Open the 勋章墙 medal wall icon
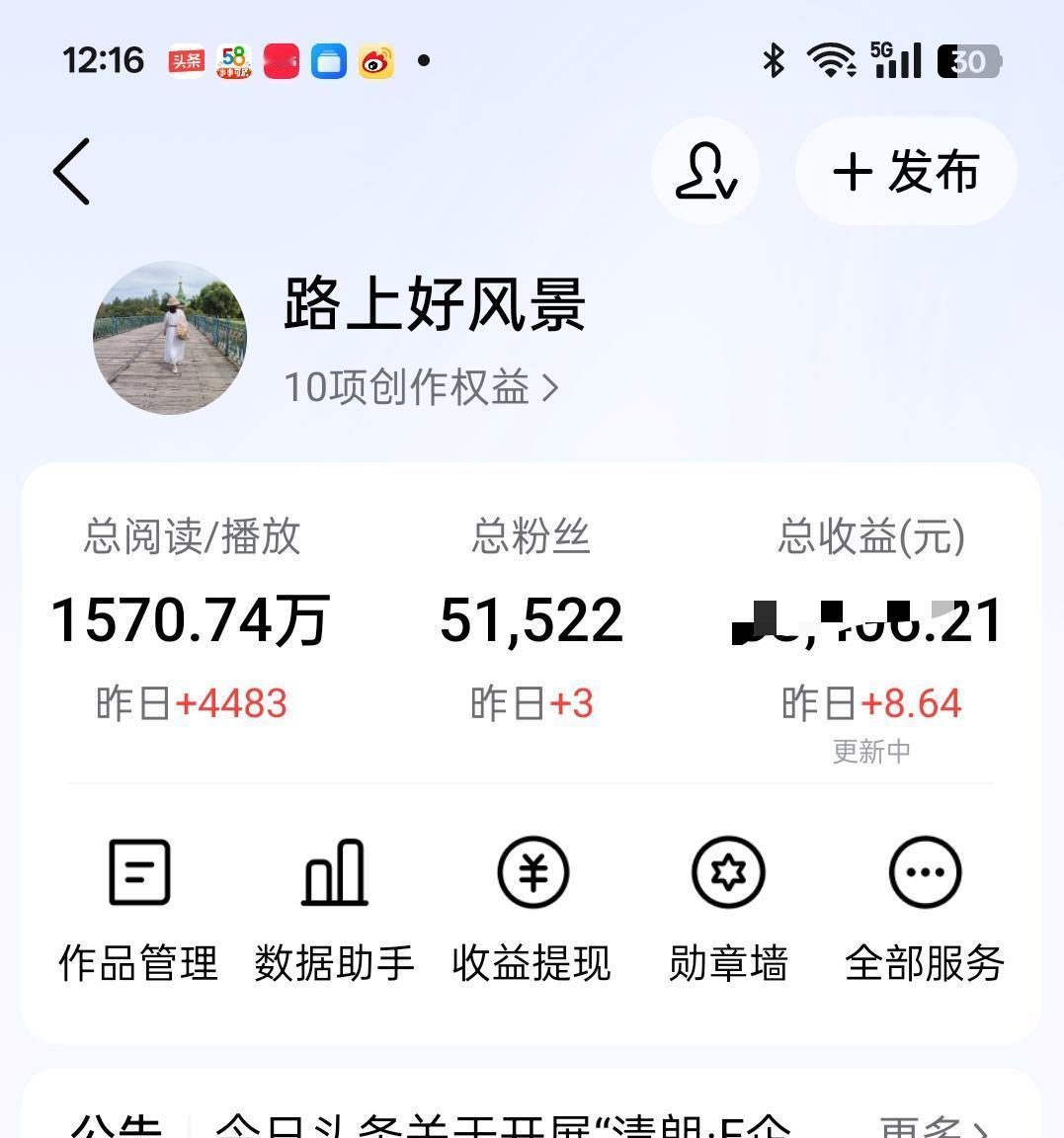This screenshot has width=1064, height=1138. (728, 904)
